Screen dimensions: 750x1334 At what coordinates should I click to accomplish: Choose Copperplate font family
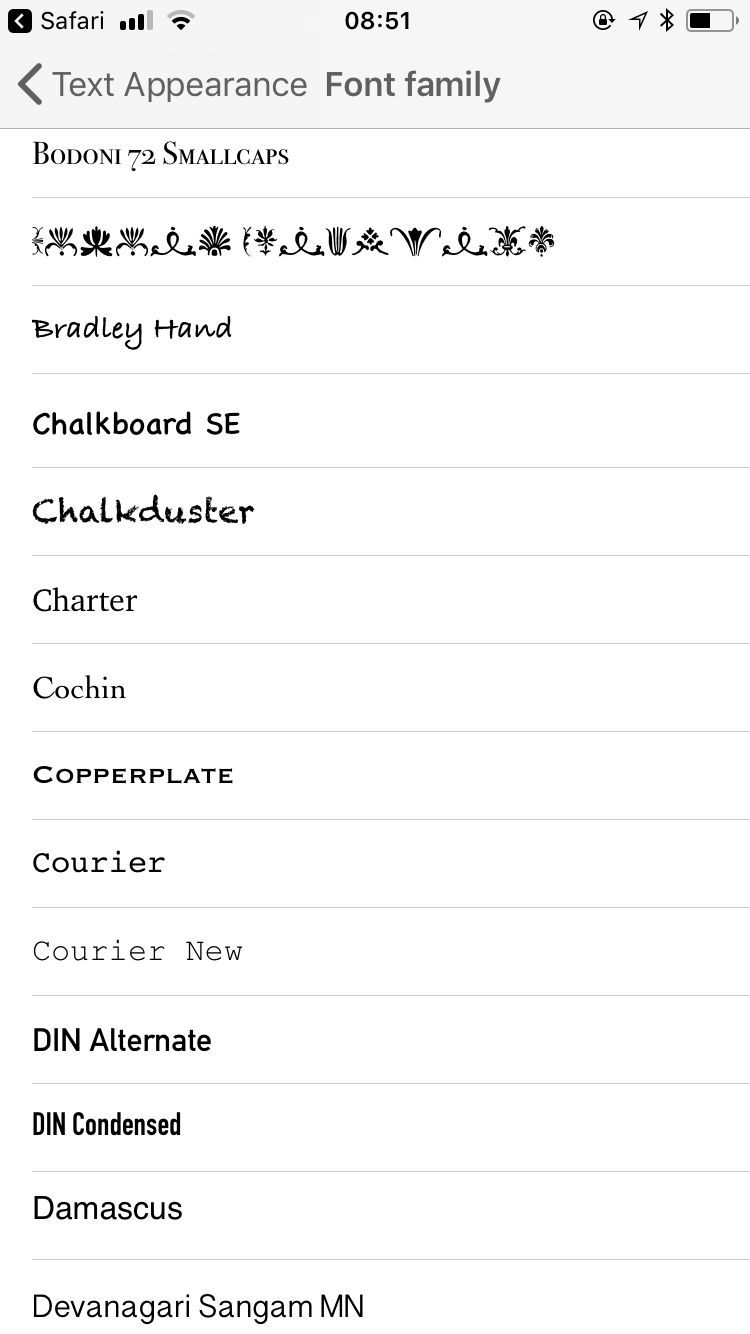(x=375, y=776)
